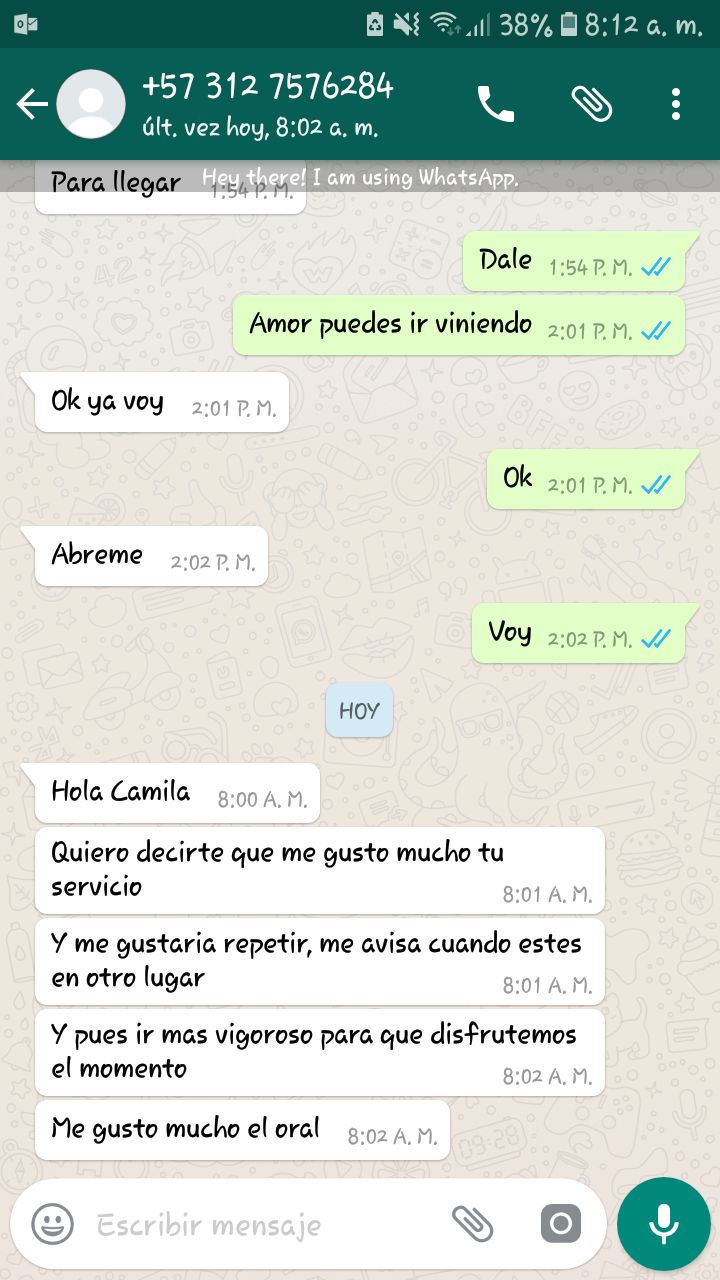The image size is (720, 1280).
Task: Tap the attach paperclip in the header
Action: pyautogui.click(x=591, y=104)
